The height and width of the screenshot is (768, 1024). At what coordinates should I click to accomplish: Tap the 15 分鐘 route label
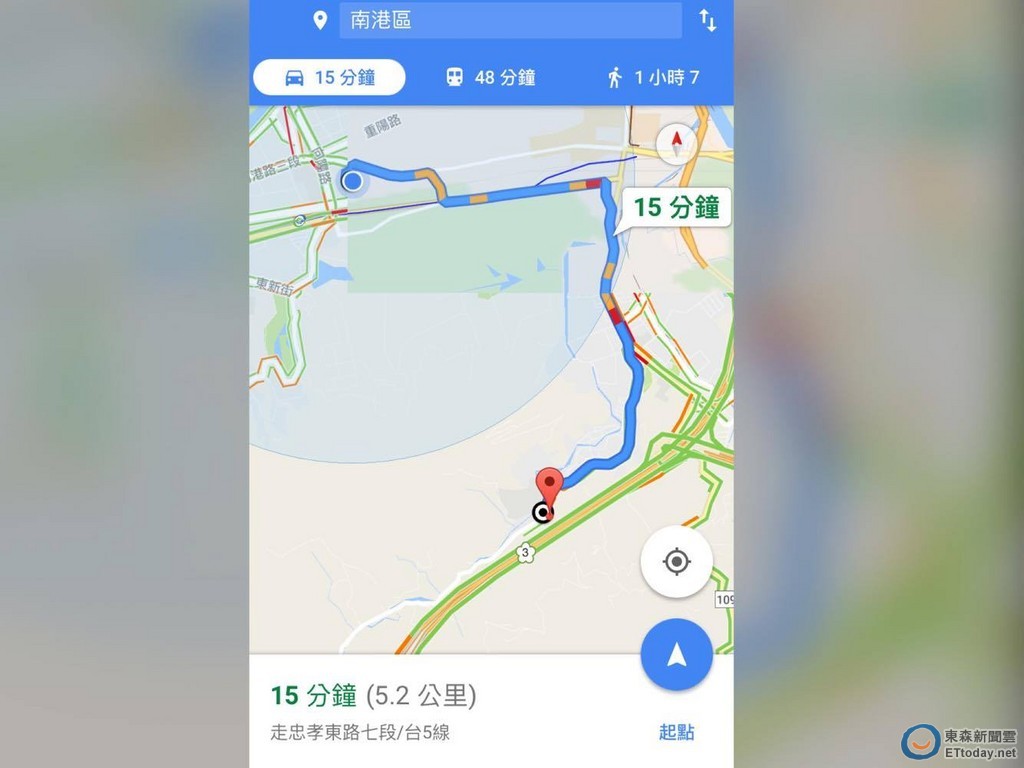[x=677, y=207]
